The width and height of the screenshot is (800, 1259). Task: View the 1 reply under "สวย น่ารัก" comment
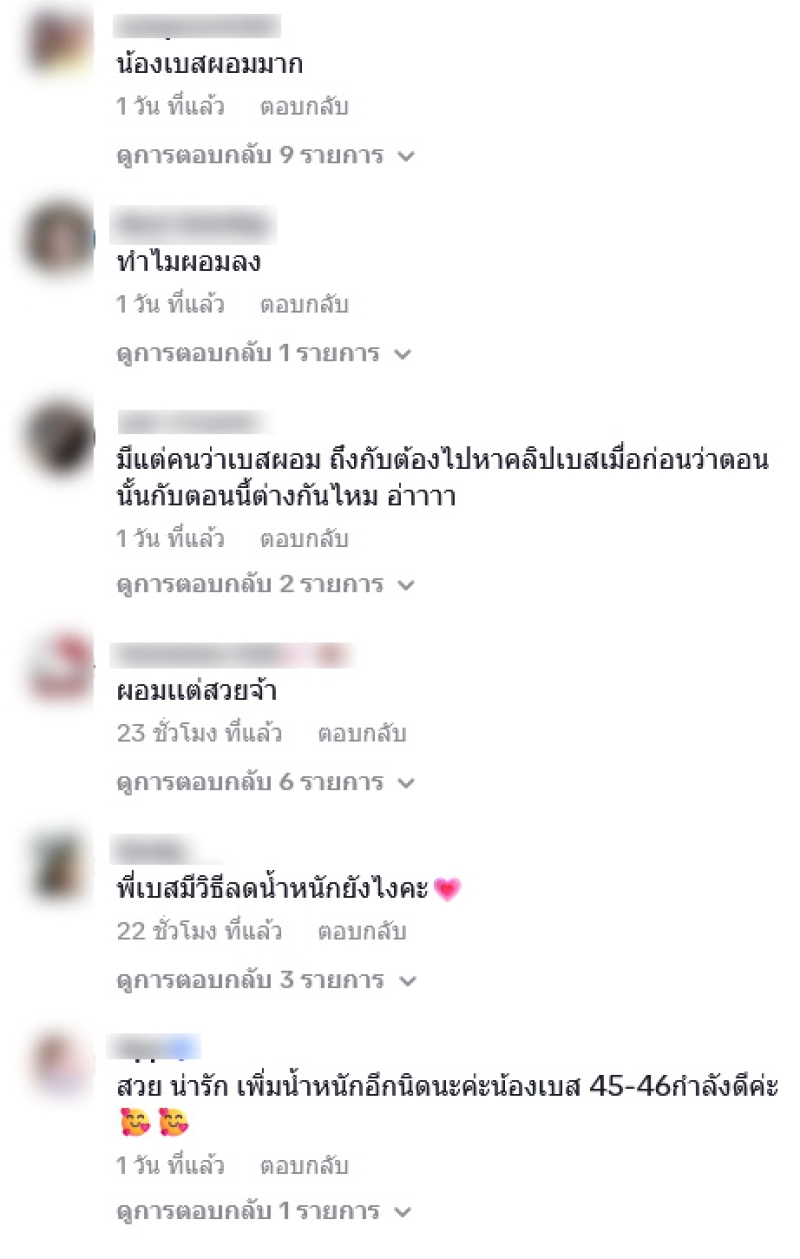(262, 1212)
